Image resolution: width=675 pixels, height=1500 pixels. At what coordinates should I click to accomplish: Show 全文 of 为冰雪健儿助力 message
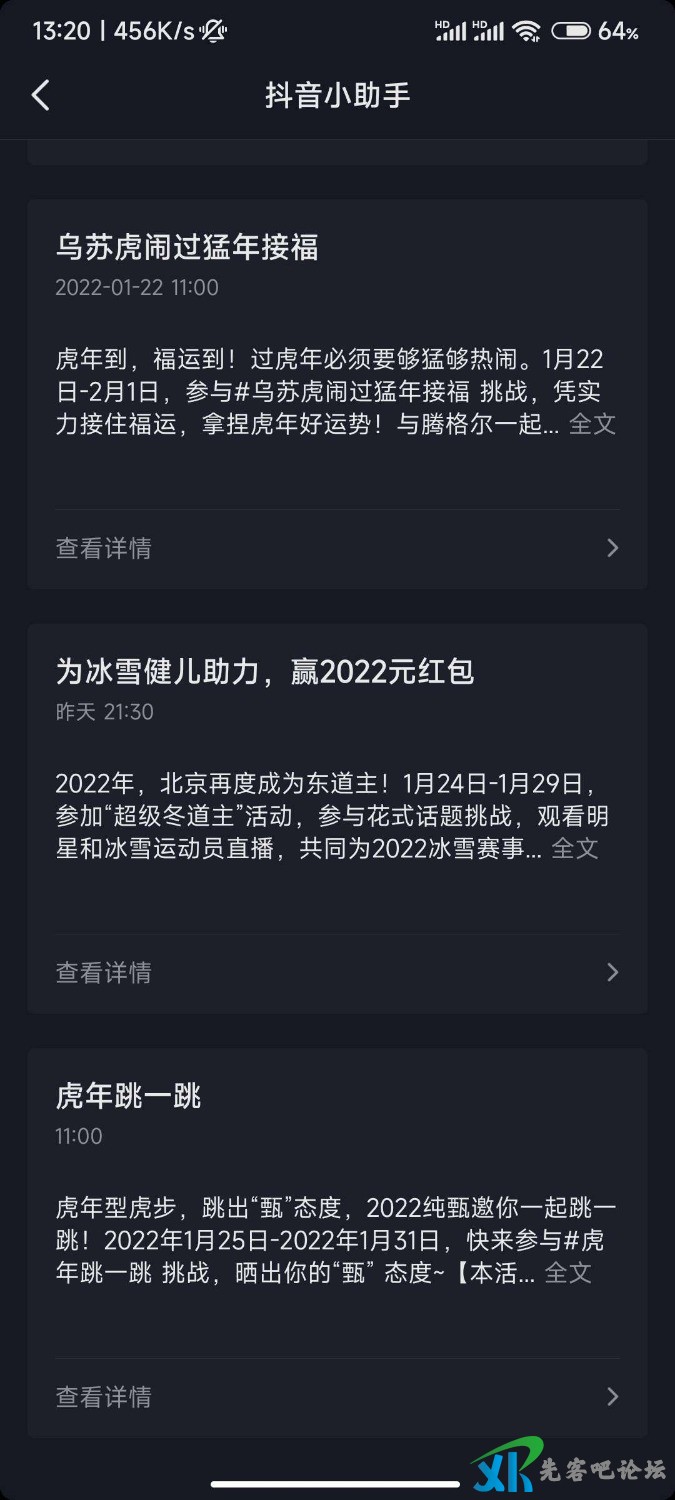click(x=575, y=848)
